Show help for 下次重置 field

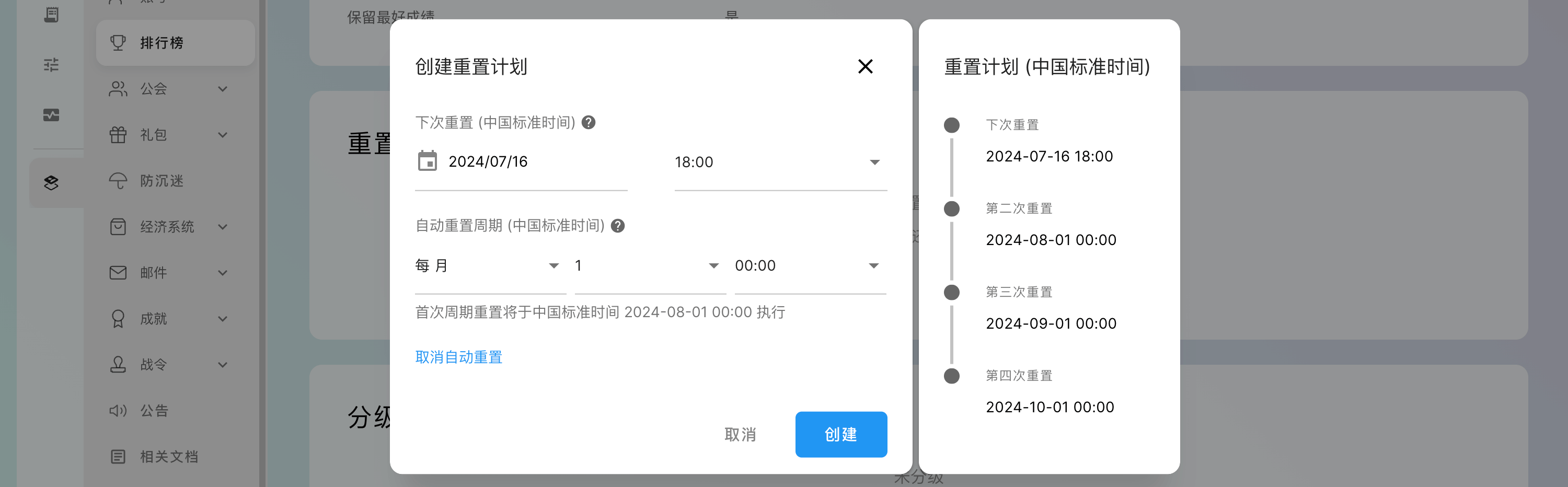(589, 122)
